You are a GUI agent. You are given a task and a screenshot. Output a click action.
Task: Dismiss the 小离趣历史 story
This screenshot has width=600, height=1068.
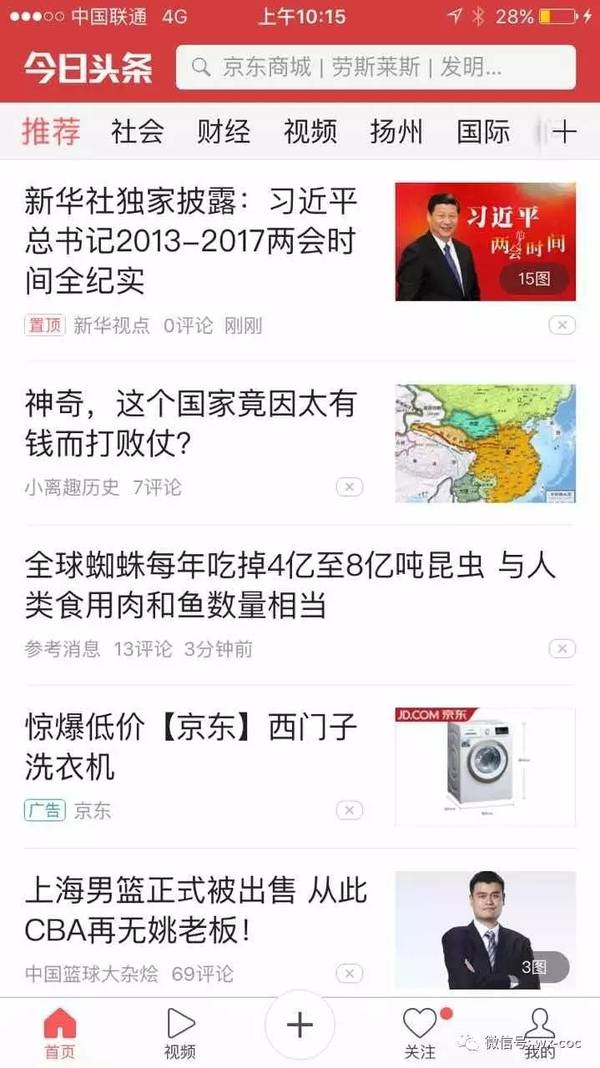tap(349, 487)
